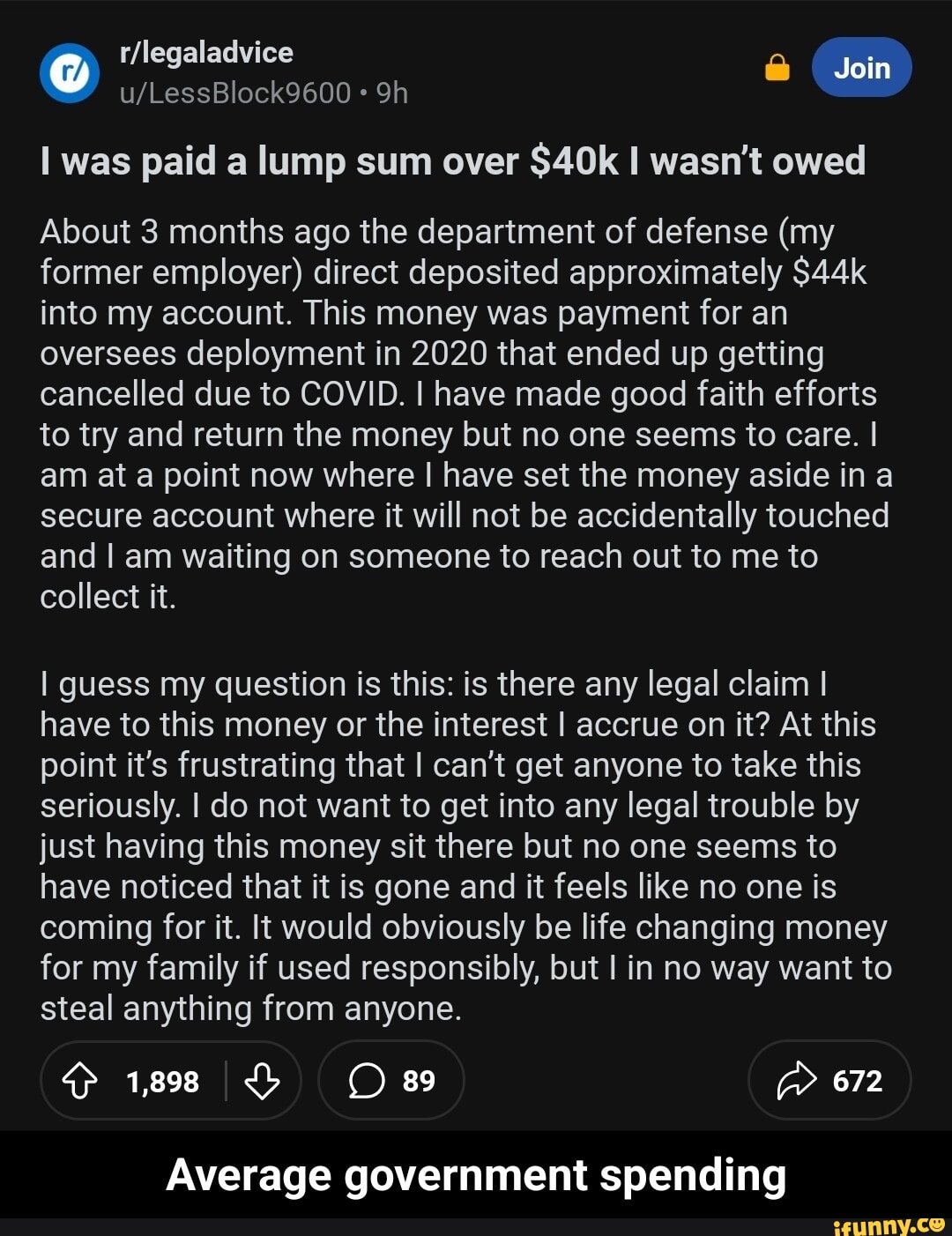
Task: Open u/LessBlock9600's profile link
Action: 232,92
